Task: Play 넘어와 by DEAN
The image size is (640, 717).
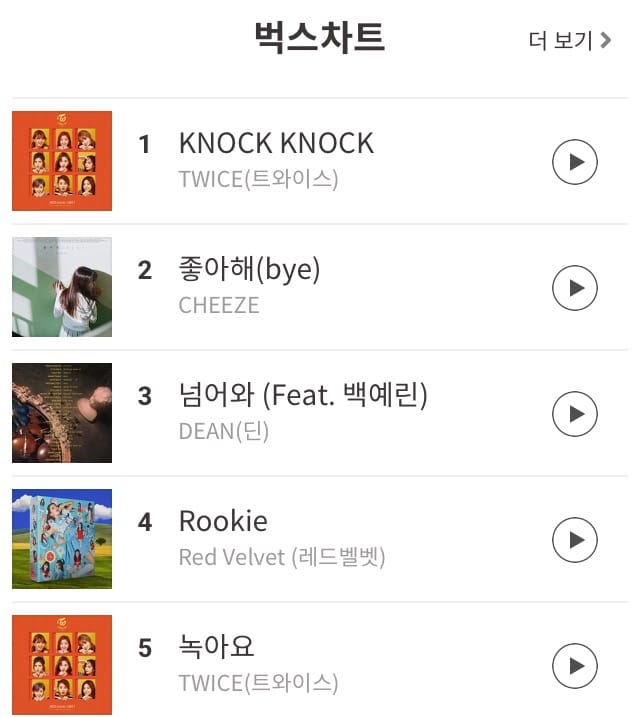Action: tap(575, 414)
